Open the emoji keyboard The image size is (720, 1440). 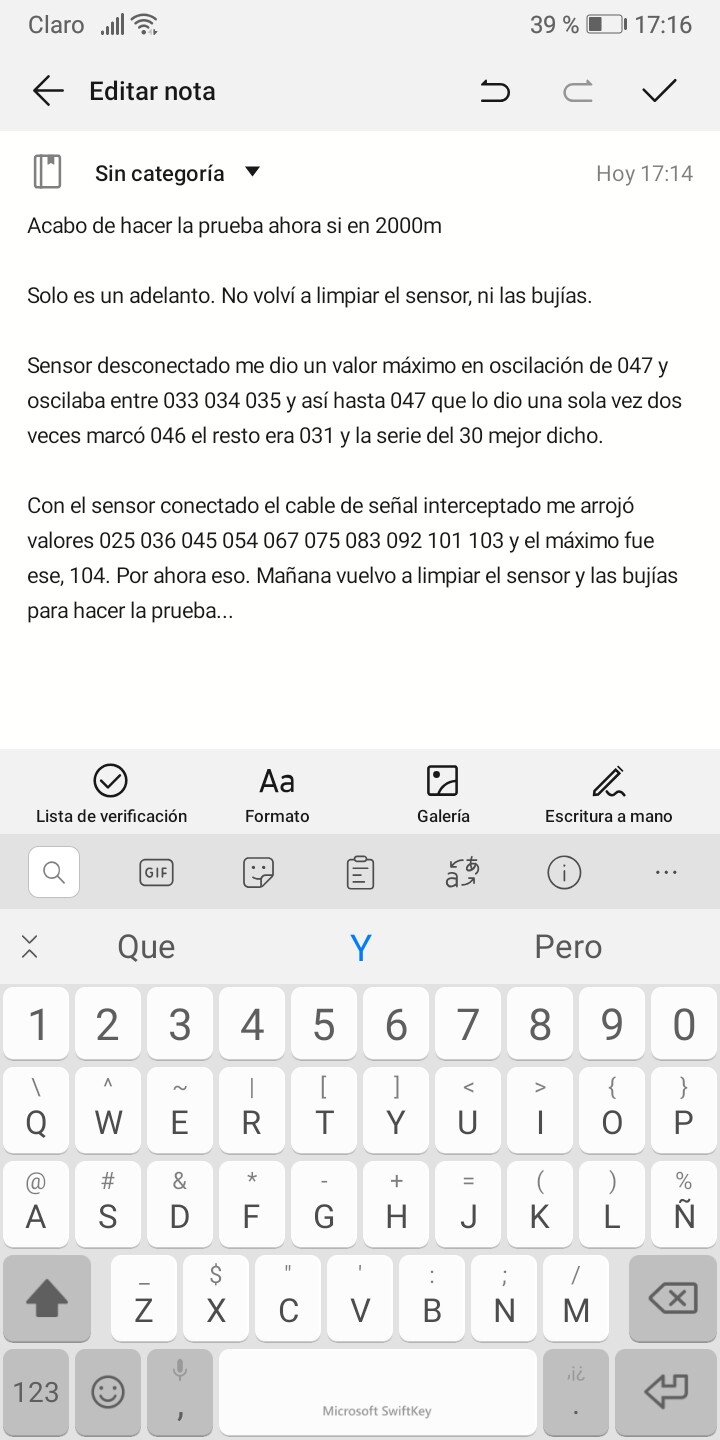pos(108,1391)
